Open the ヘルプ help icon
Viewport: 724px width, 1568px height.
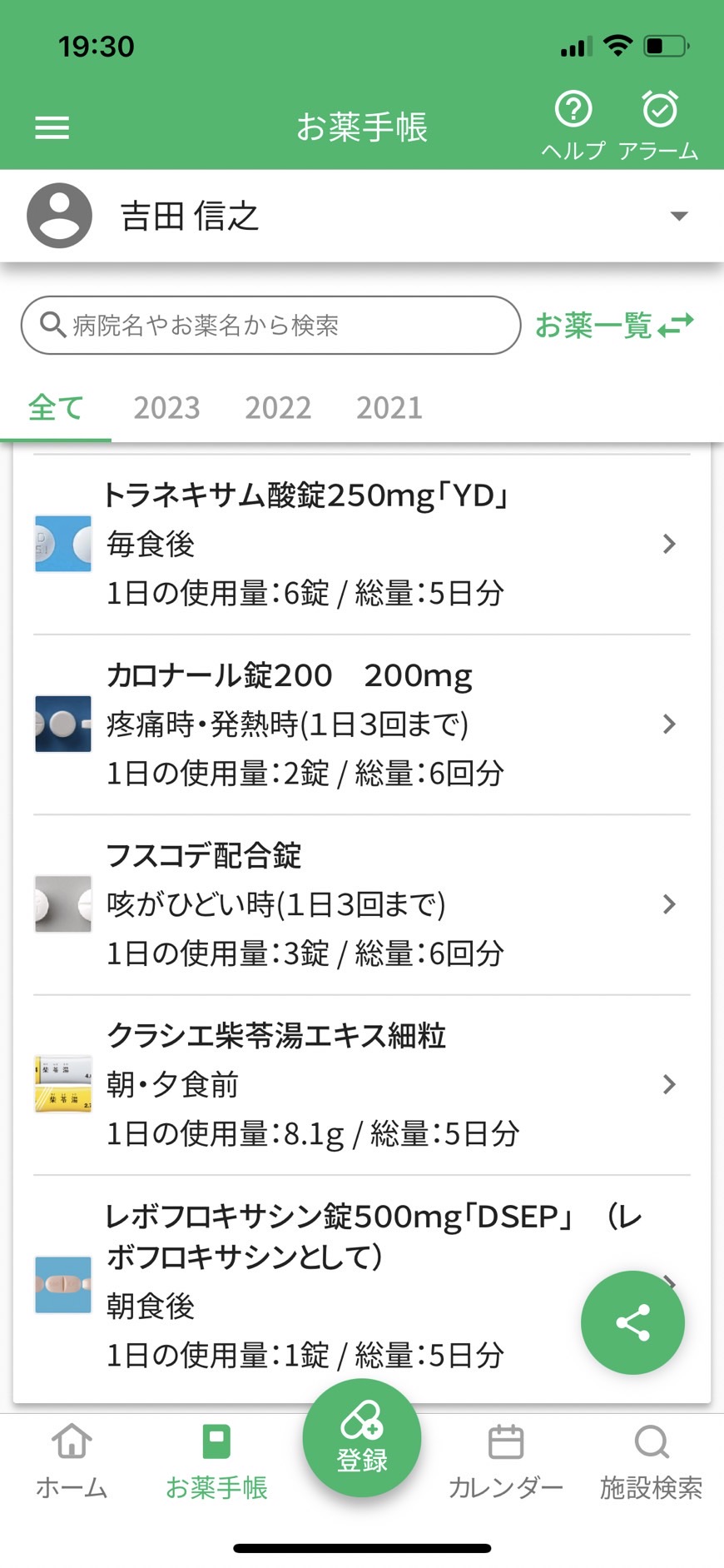tap(573, 125)
